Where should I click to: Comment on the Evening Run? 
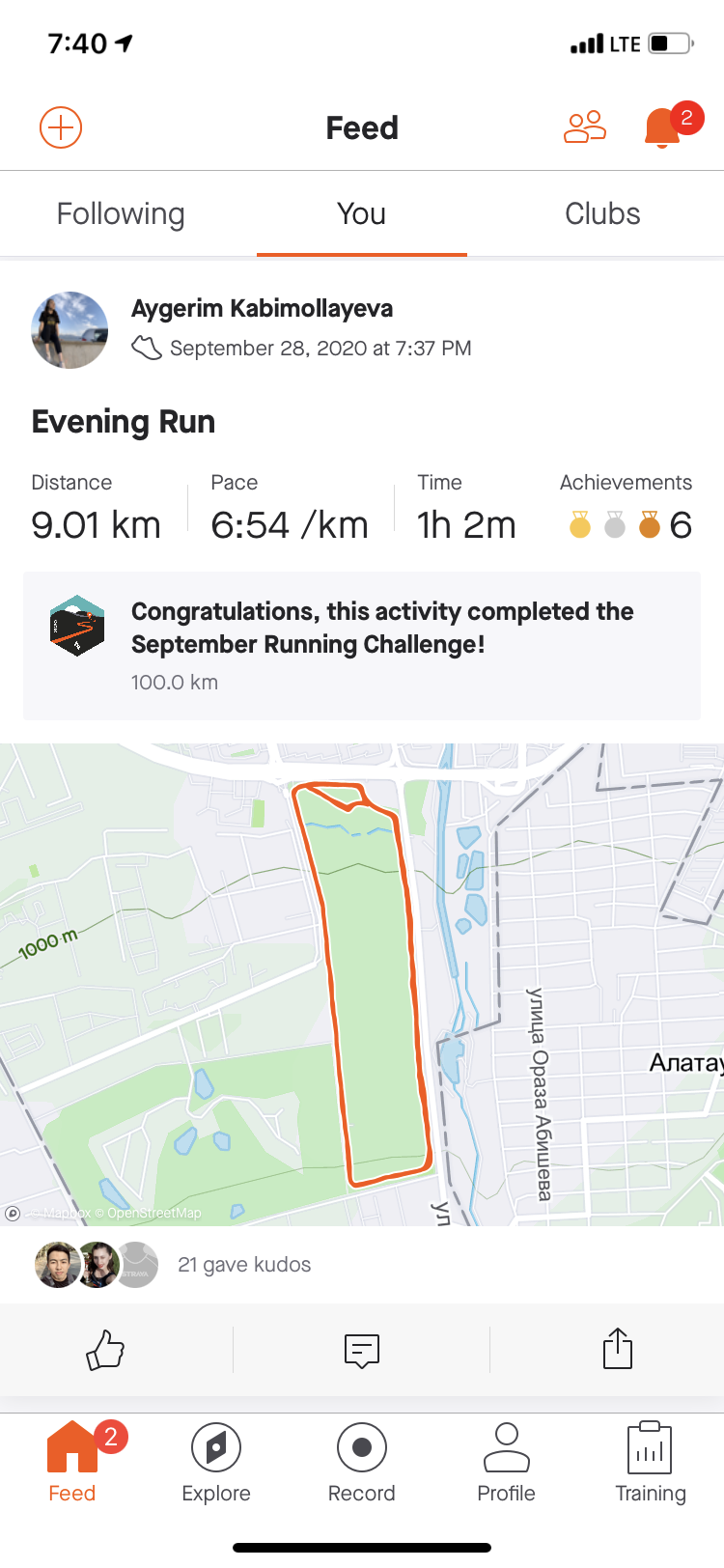(x=362, y=1349)
